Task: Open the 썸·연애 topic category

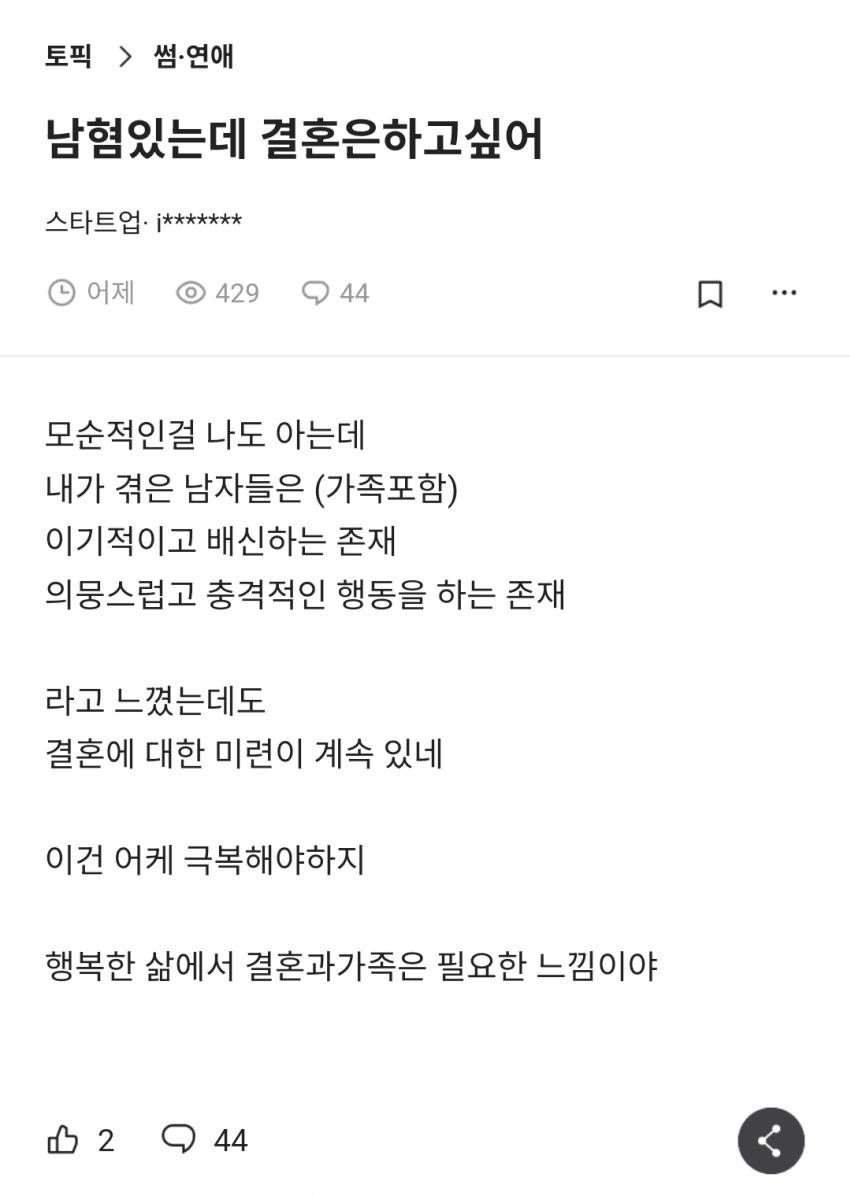Action: click(193, 56)
